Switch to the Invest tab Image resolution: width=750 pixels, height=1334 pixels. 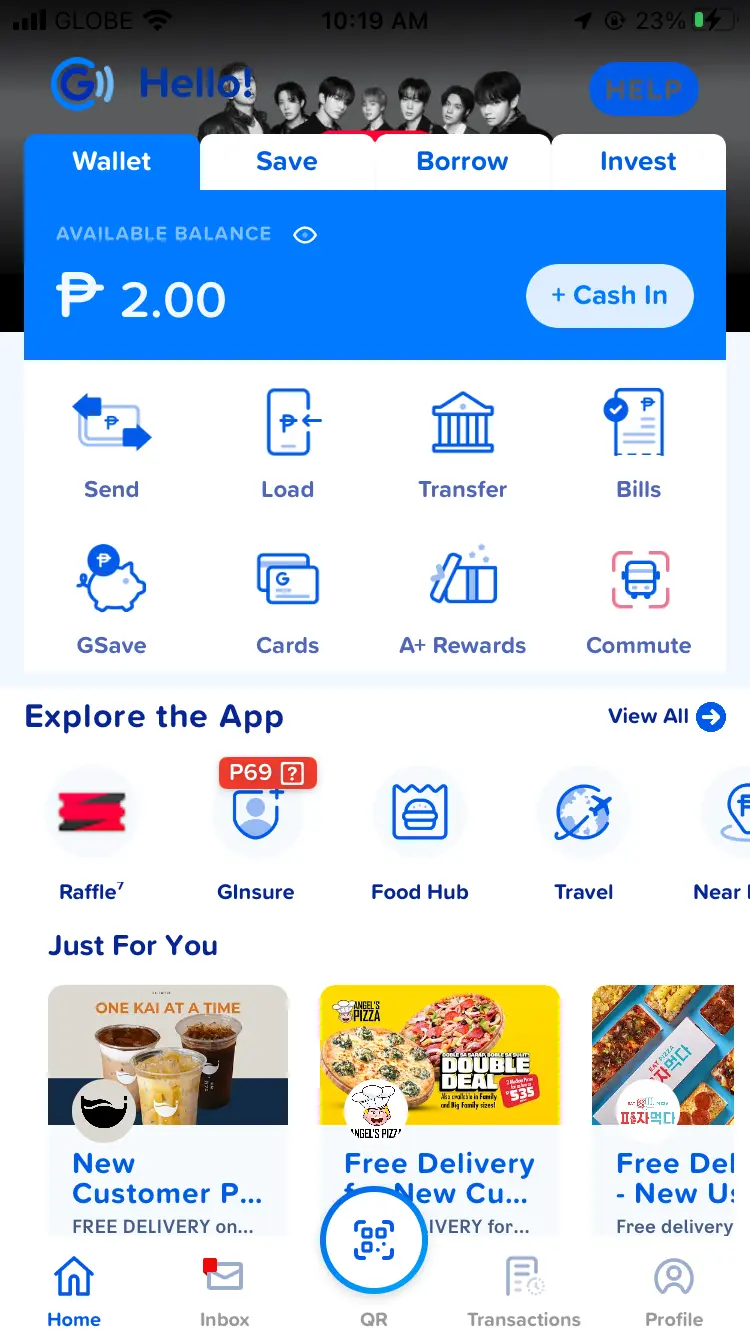pyautogui.click(x=638, y=162)
